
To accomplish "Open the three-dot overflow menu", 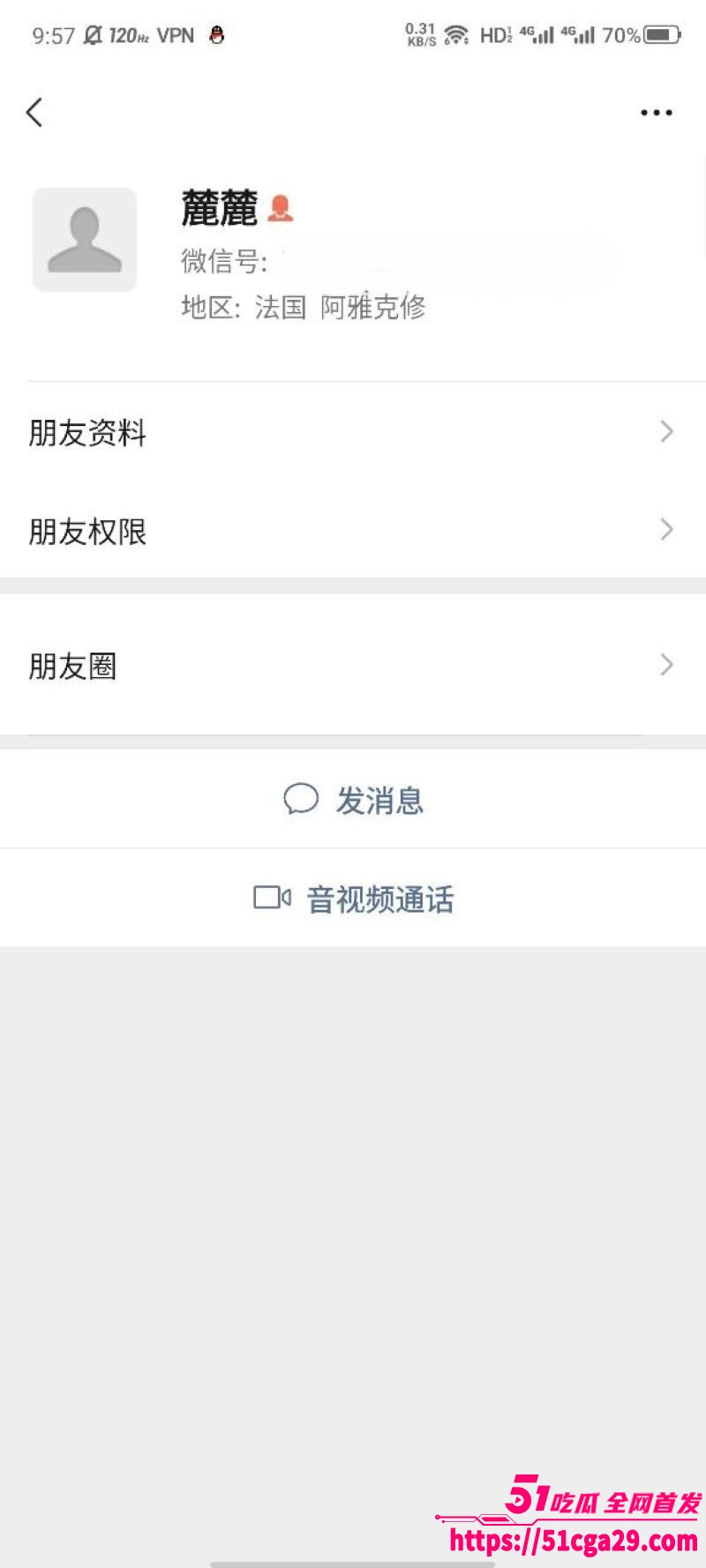I will [656, 113].
